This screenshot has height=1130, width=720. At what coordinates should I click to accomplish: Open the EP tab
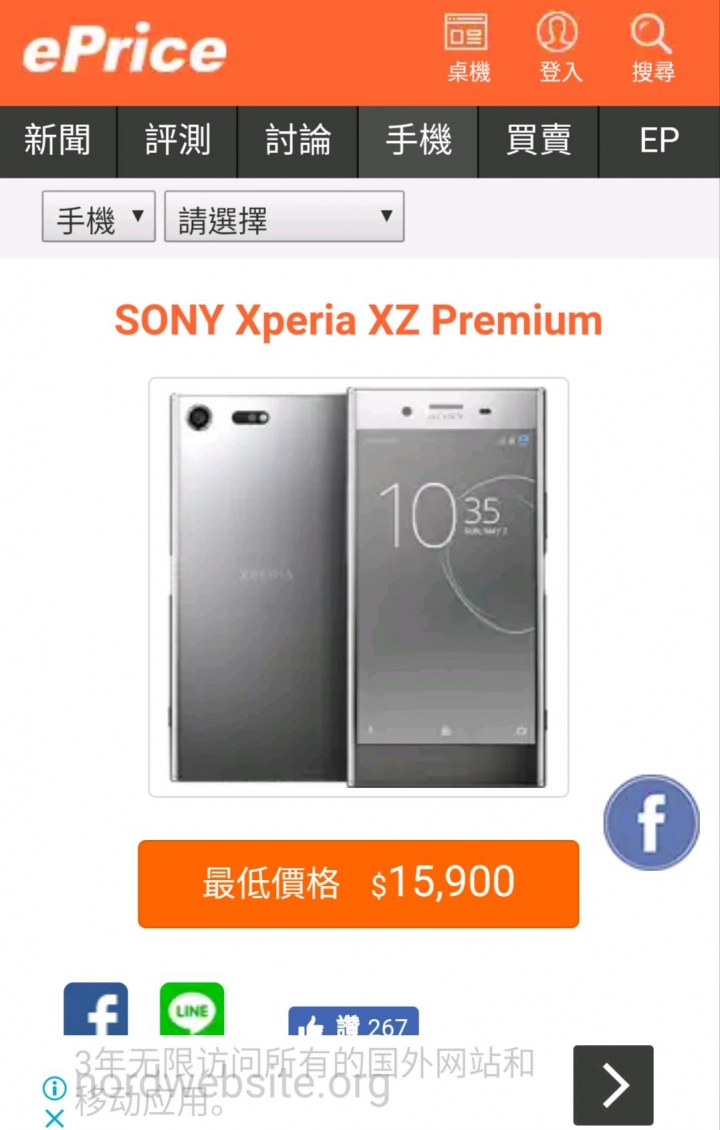(x=659, y=141)
